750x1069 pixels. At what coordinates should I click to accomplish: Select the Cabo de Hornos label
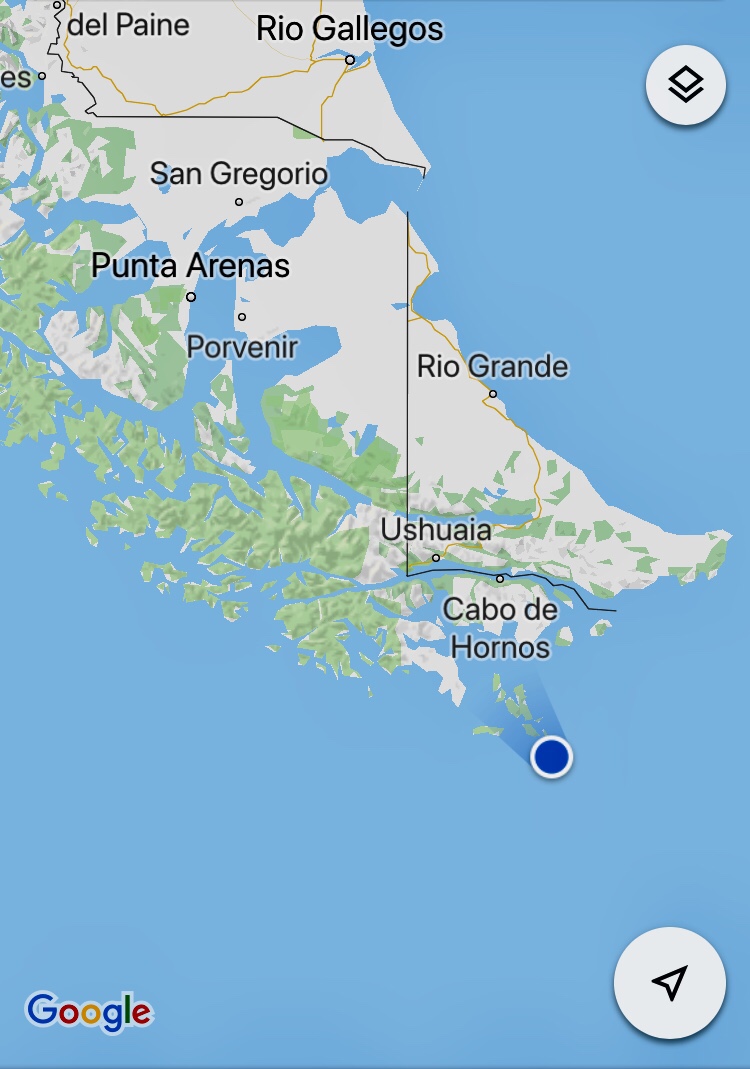point(500,628)
